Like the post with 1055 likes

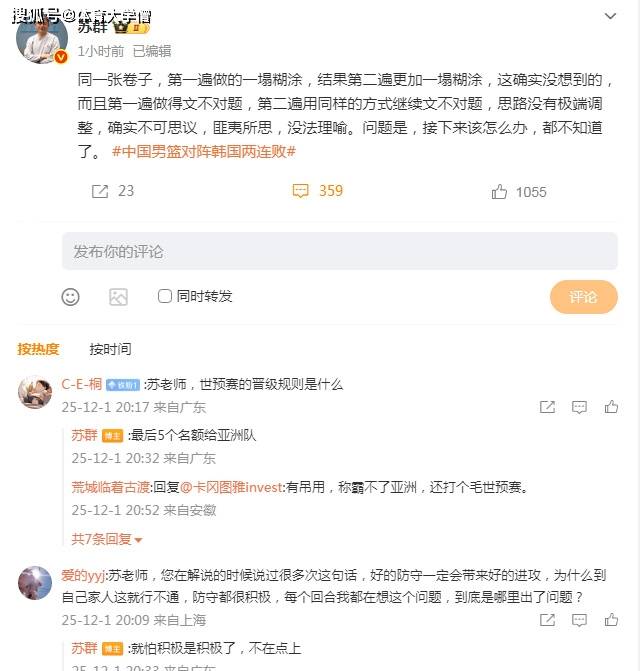point(519,191)
